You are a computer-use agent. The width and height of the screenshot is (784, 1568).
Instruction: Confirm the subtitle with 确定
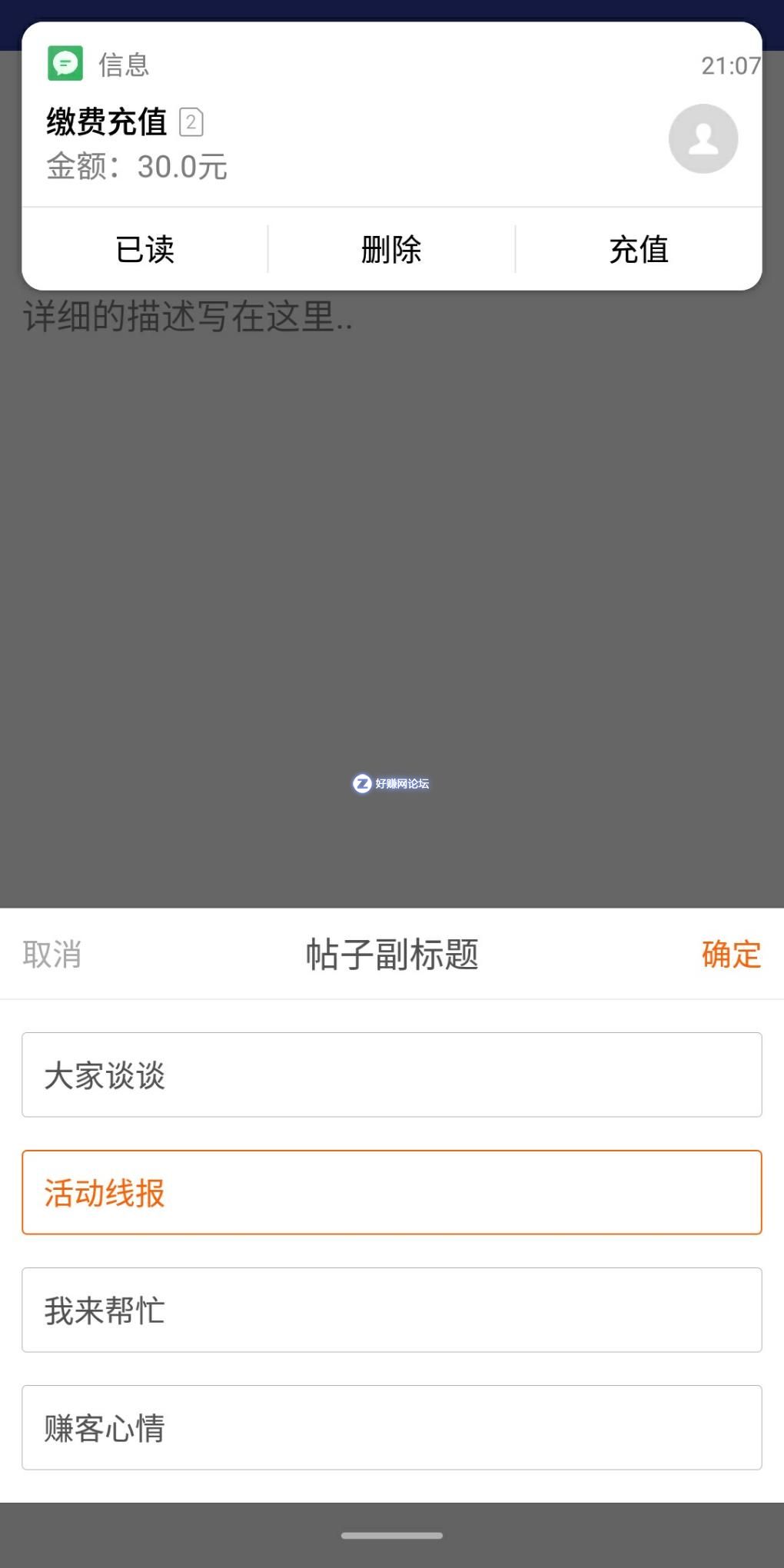pyautogui.click(x=730, y=954)
